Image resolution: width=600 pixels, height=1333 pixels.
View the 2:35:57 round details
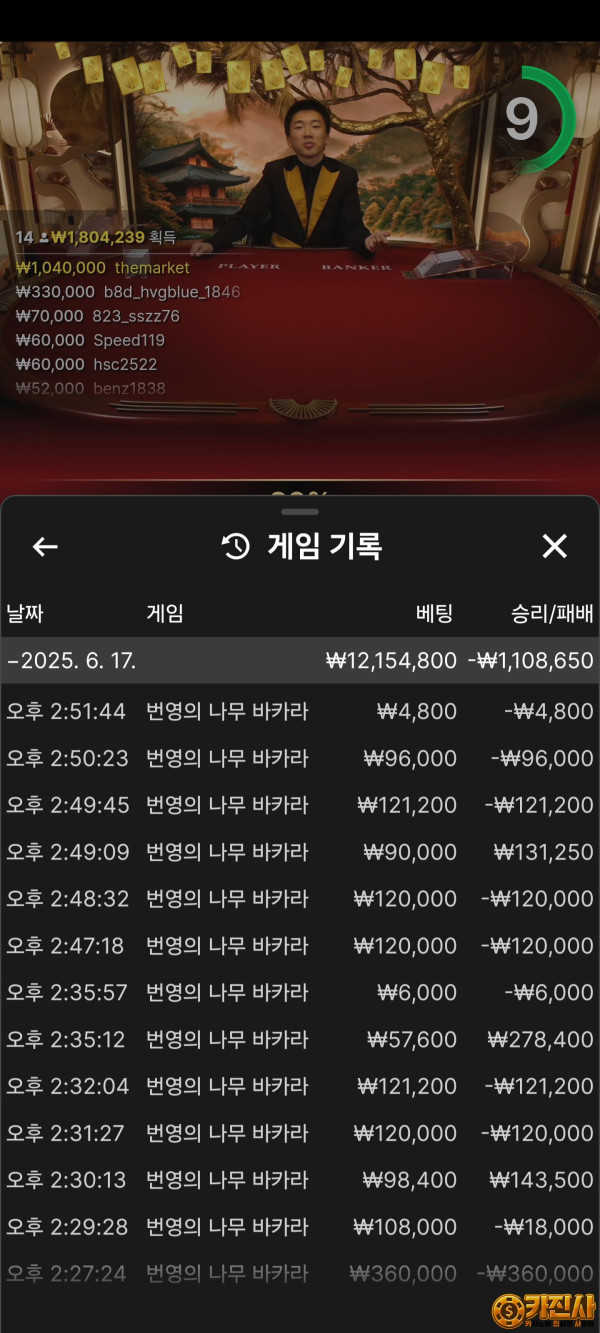tap(300, 993)
